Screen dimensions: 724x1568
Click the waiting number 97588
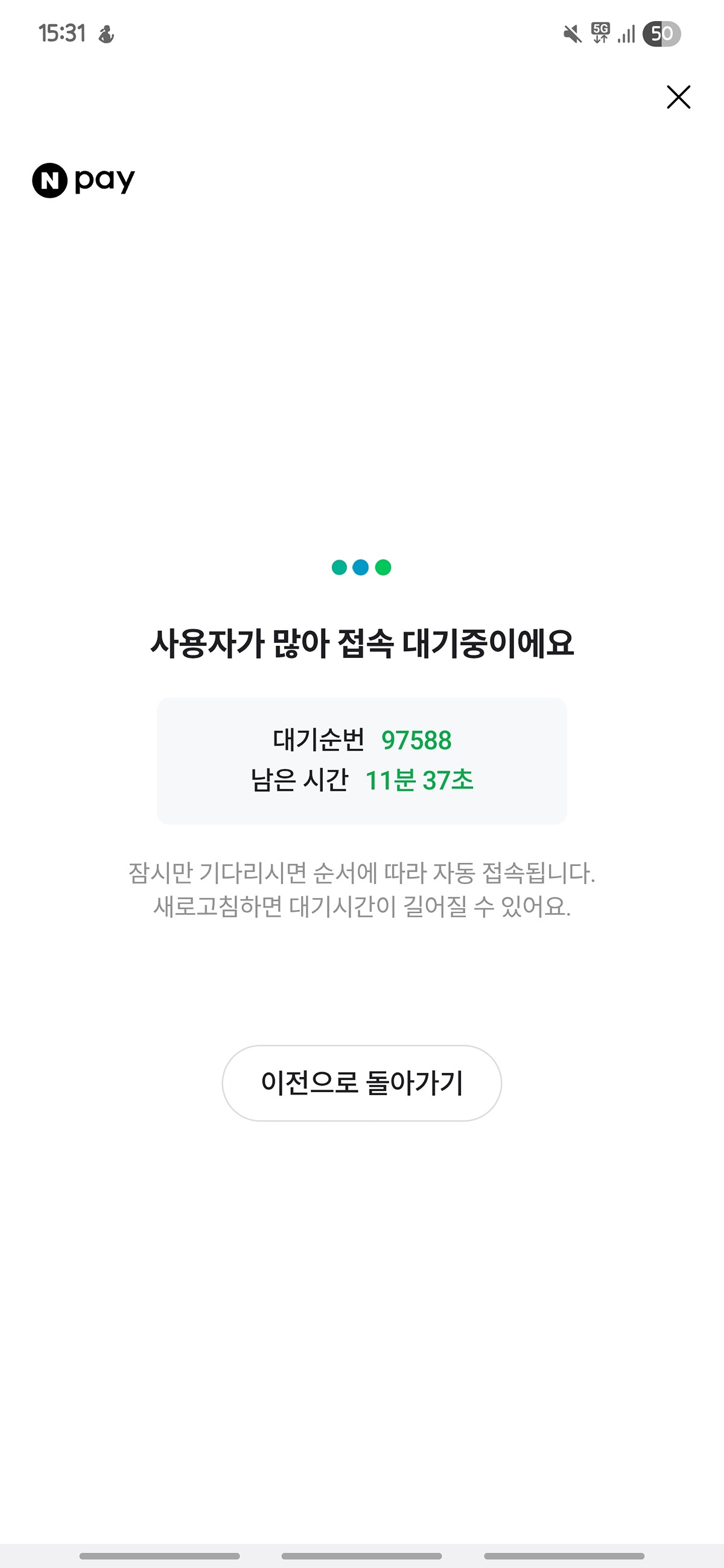(x=417, y=740)
